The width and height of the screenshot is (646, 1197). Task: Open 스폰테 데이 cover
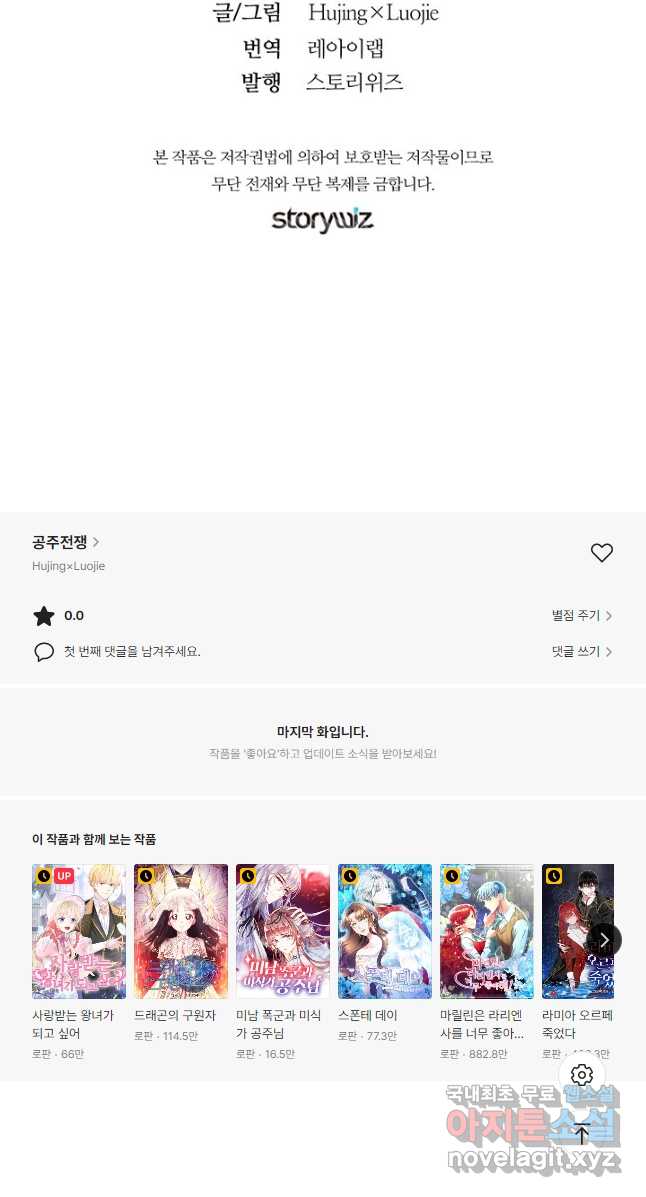coord(385,931)
